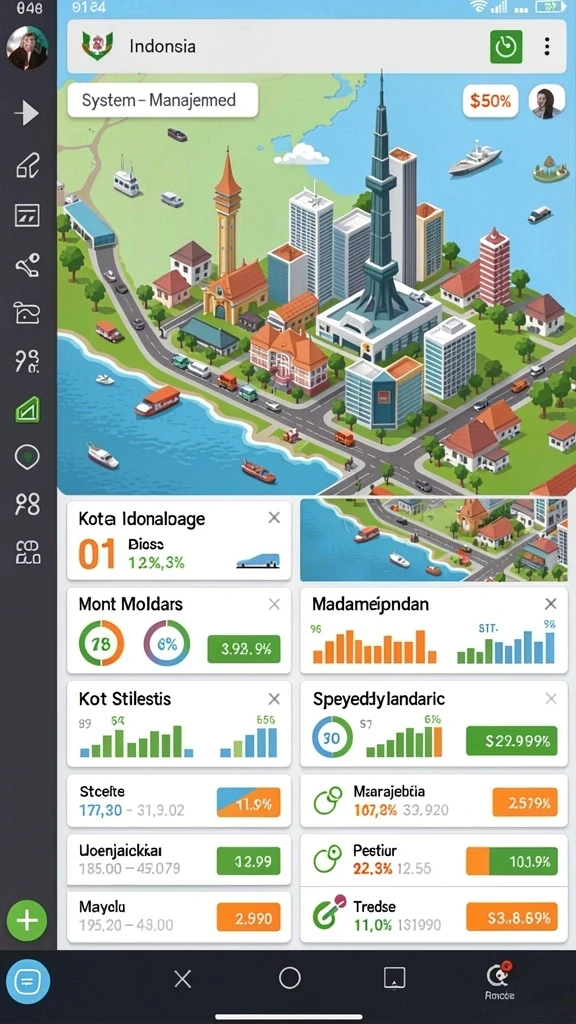Image resolution: width=576 pixels, height=1024 pixels.
Task: Open the user avatar beside the $50% badge
Action: [546, 101]
